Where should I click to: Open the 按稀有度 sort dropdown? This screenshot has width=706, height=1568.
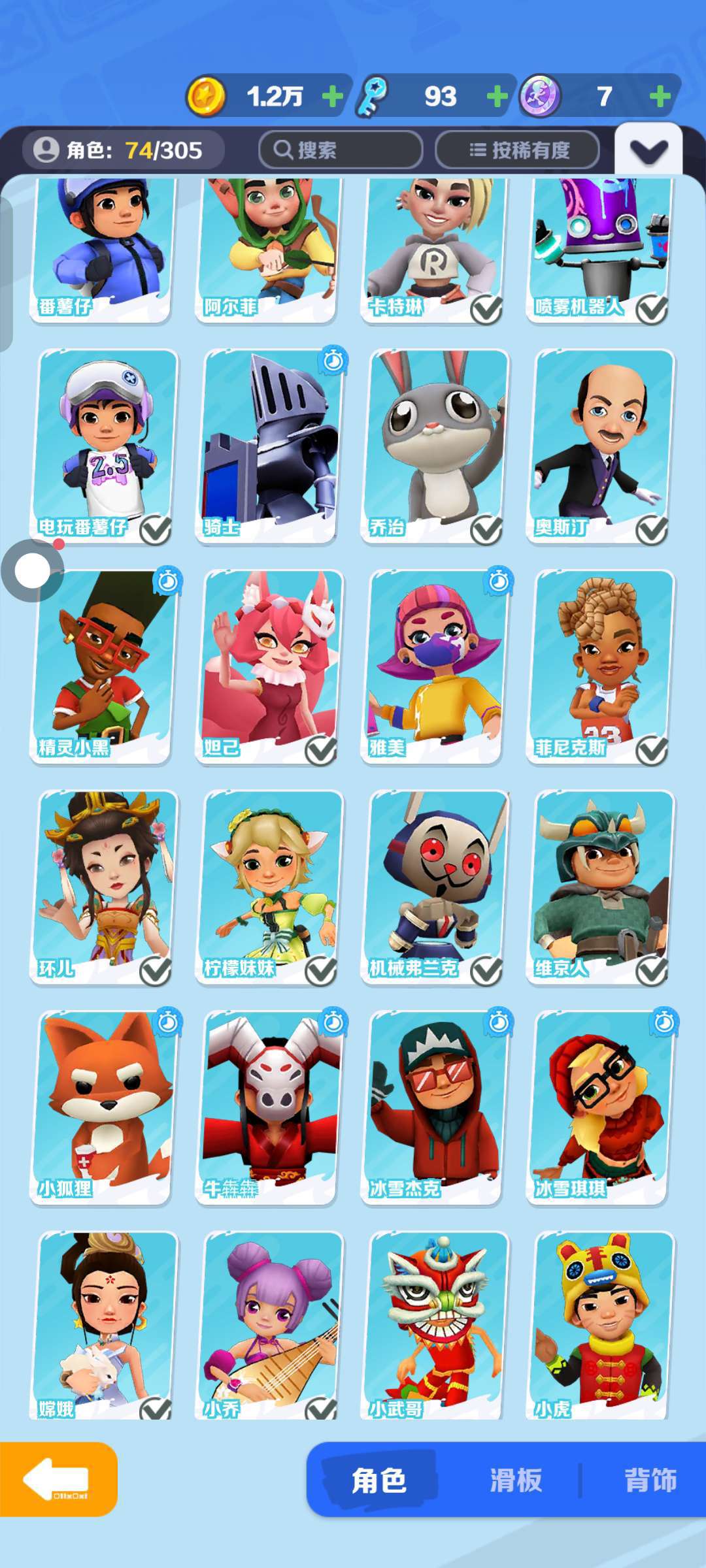[x=517, y=150]
